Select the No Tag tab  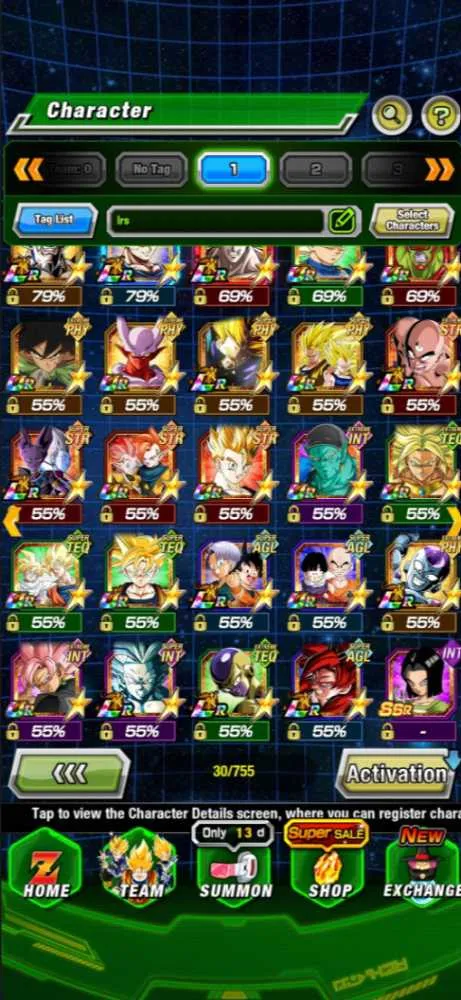[x=152, y=170]
